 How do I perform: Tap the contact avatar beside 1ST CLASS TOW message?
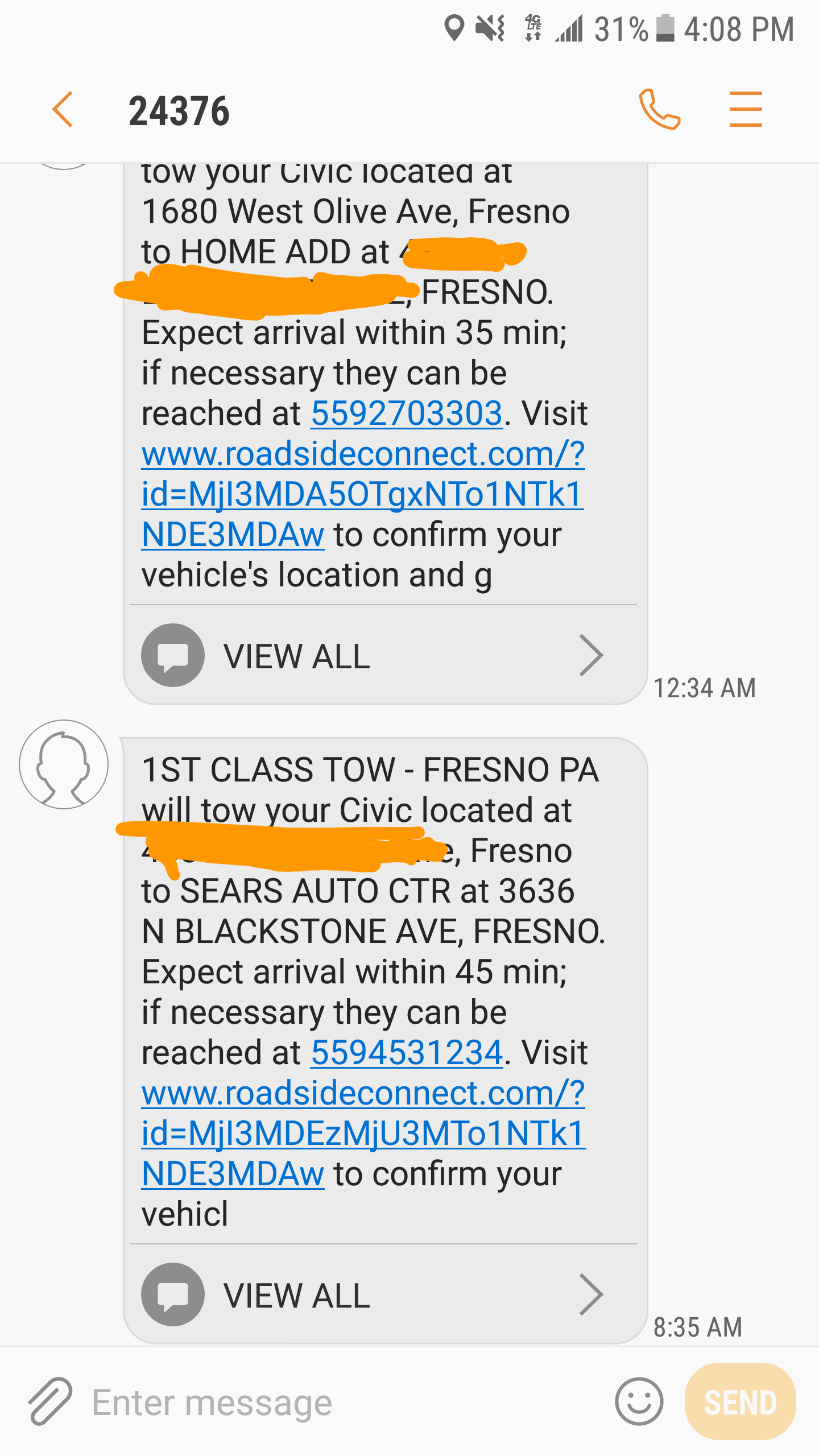64,764
